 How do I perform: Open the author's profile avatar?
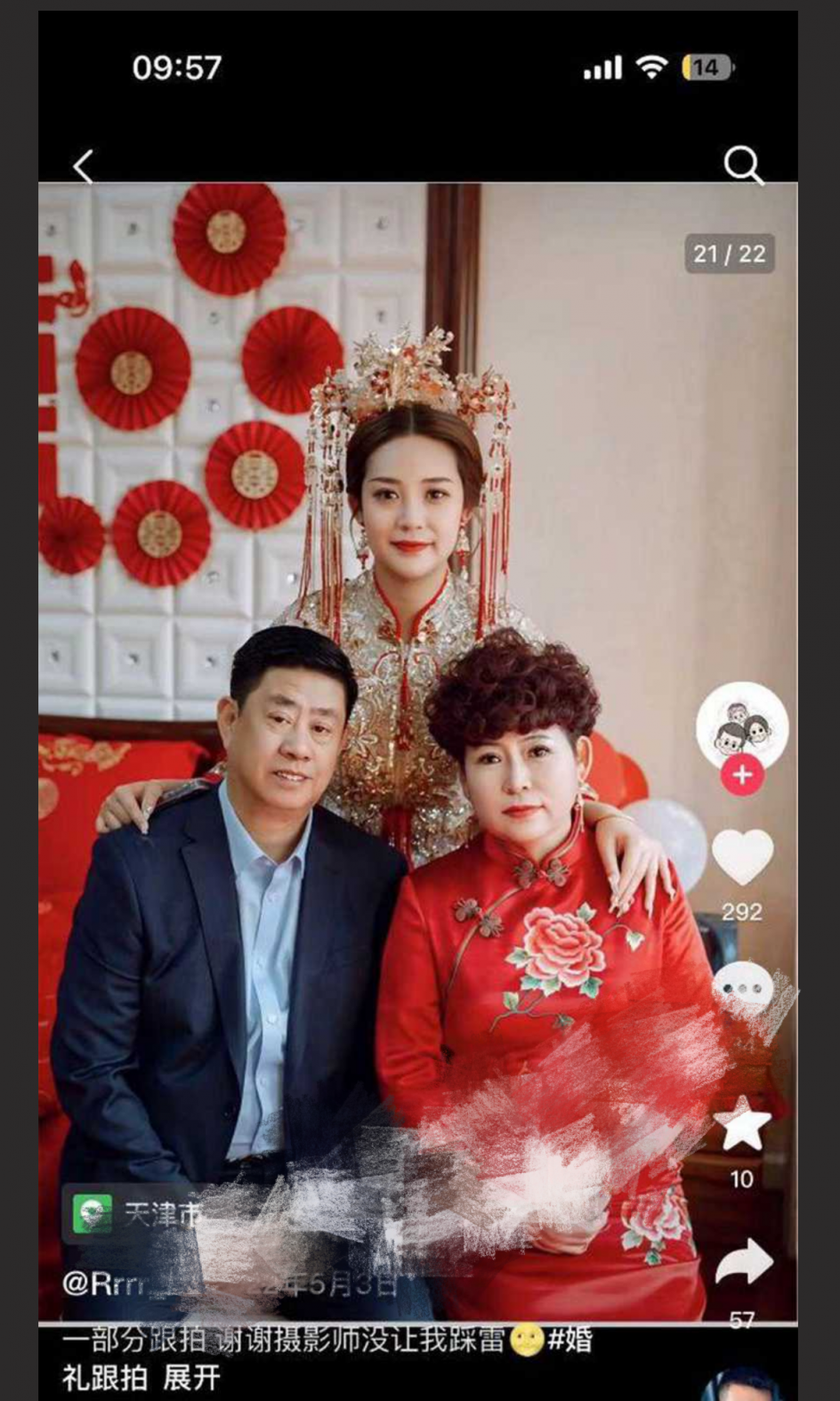pyautogui.click(x=741, y=725)
